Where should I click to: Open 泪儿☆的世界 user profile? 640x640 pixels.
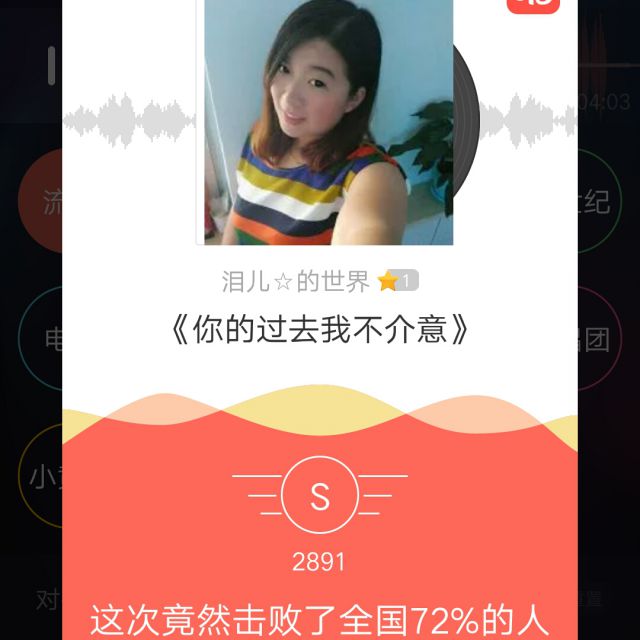[x=296, y=281]
